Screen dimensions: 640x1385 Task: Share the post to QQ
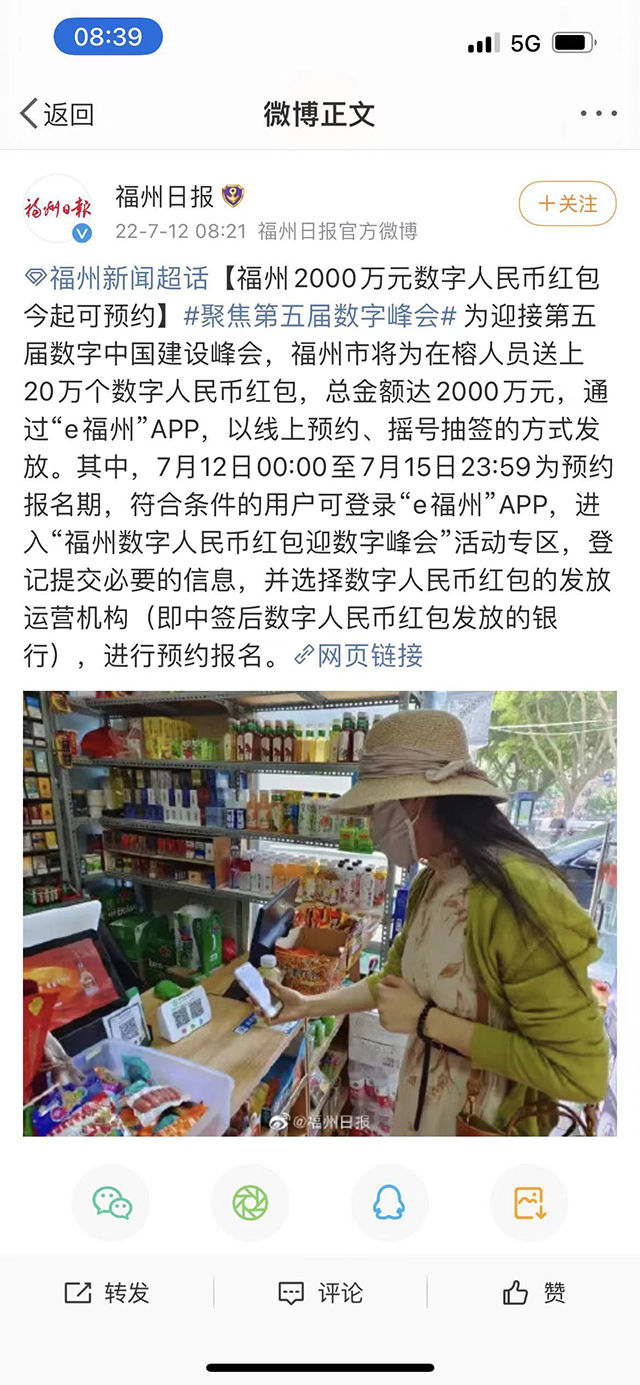pos(389,1203)
